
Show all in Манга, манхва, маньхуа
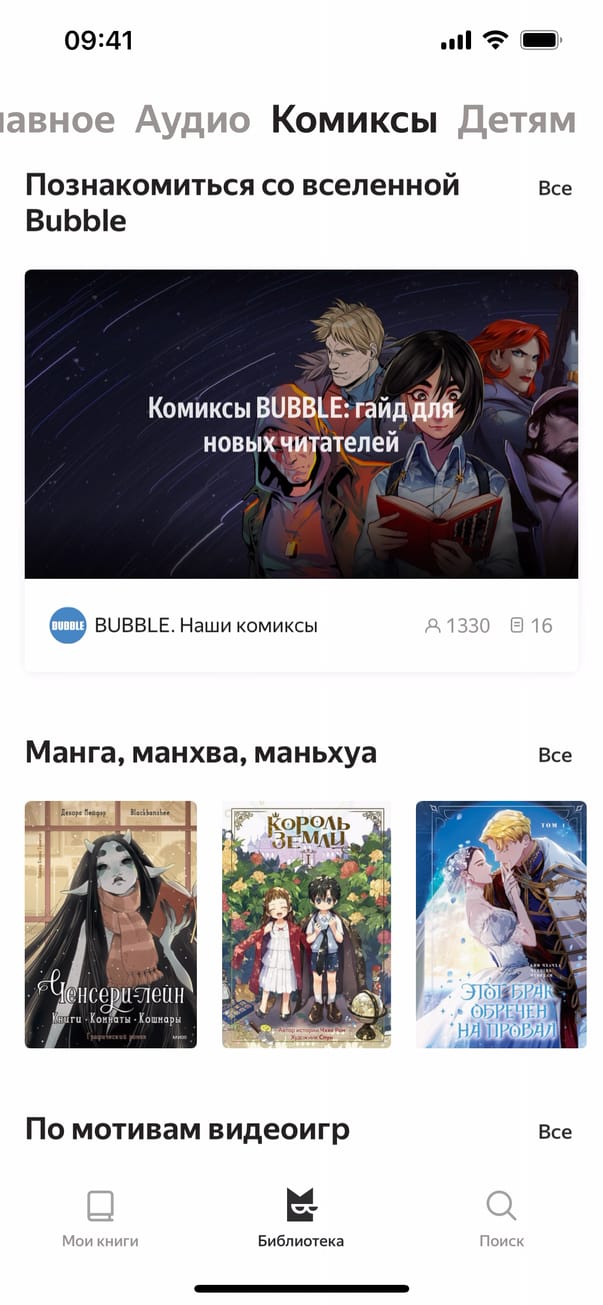(x=555, y=755)
